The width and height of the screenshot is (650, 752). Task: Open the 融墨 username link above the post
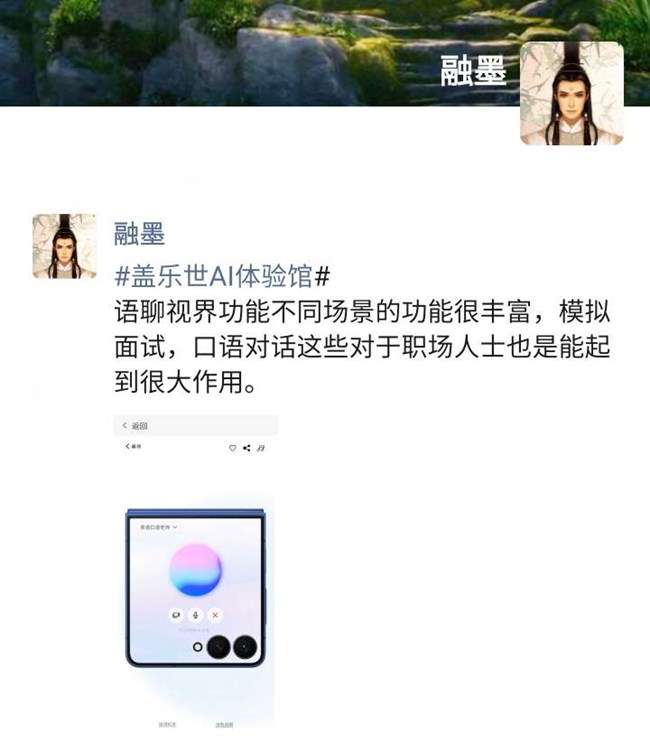[x=139, y=235]
